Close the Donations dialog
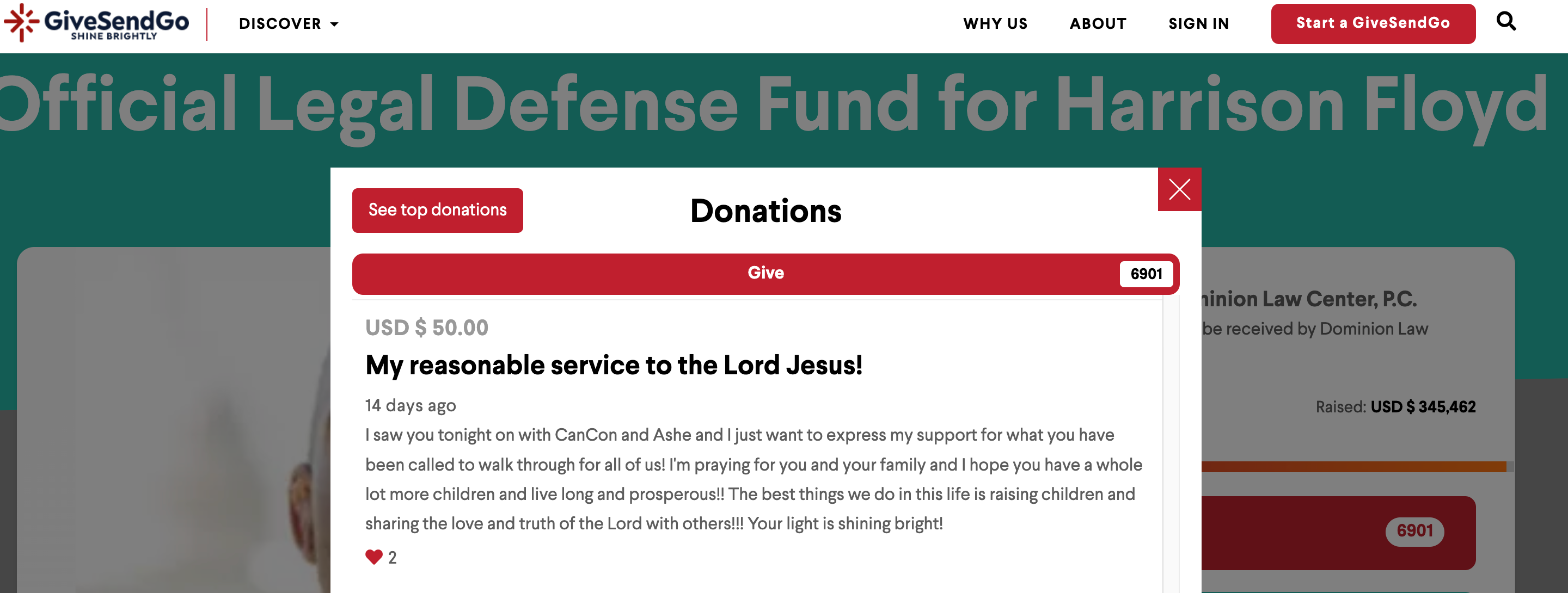The image size is (1568, 593). pos(1178,190)
